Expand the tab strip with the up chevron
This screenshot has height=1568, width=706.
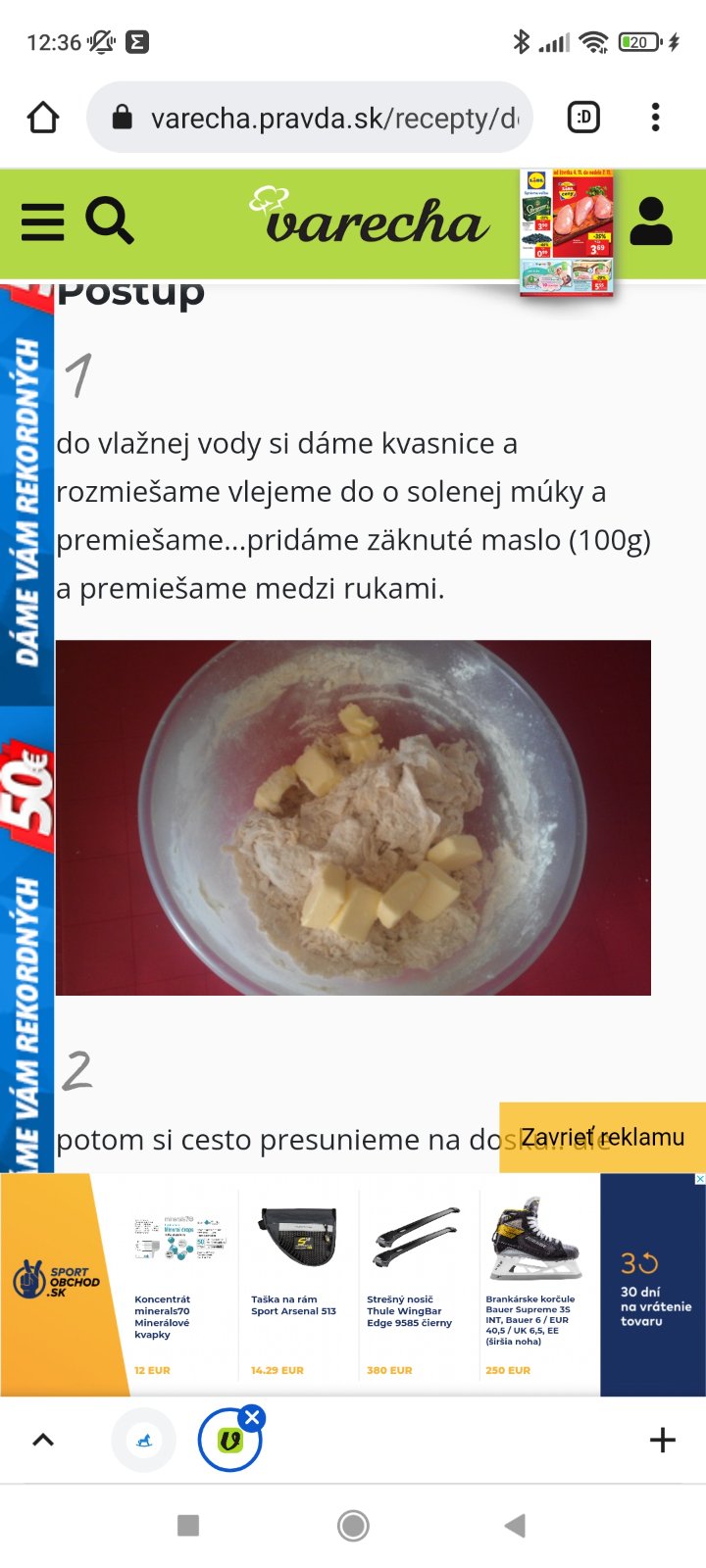click(x=43, y=1440)
